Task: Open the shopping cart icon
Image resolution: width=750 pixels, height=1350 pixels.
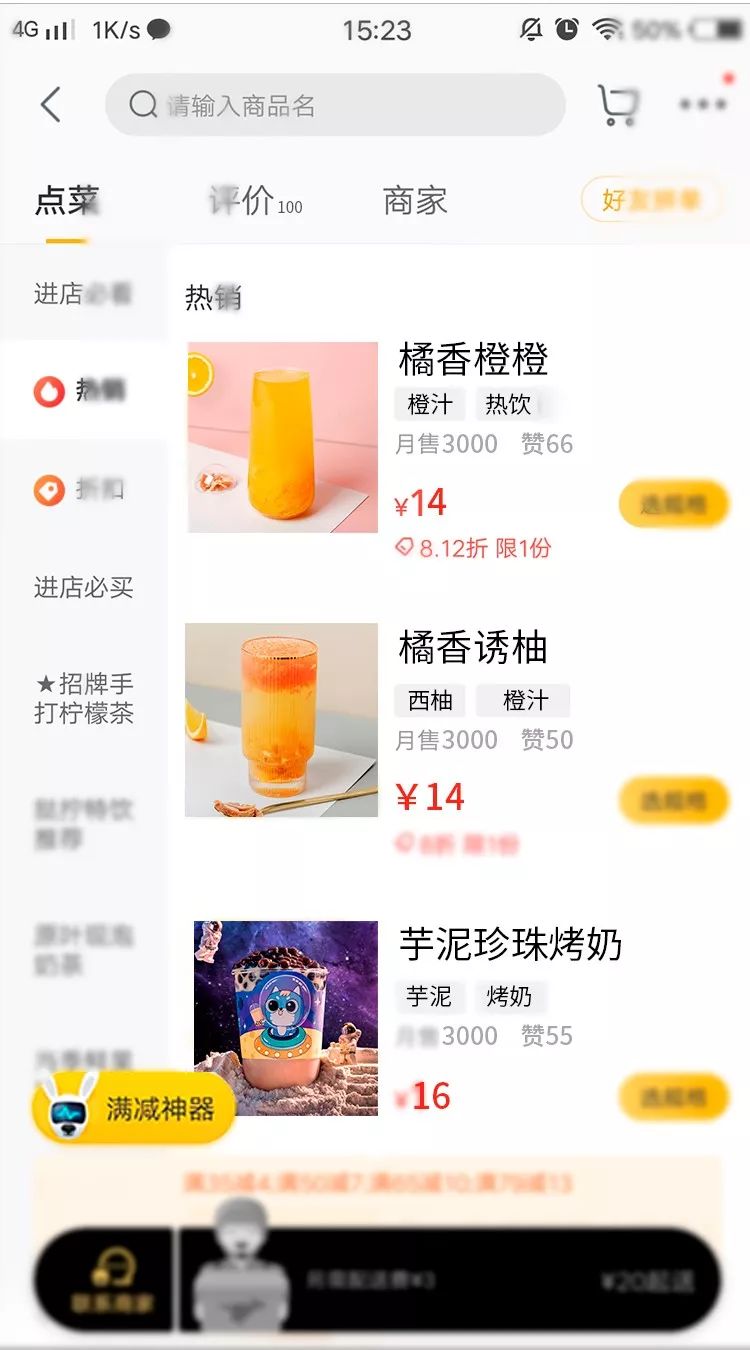Action: coord(618,105)
